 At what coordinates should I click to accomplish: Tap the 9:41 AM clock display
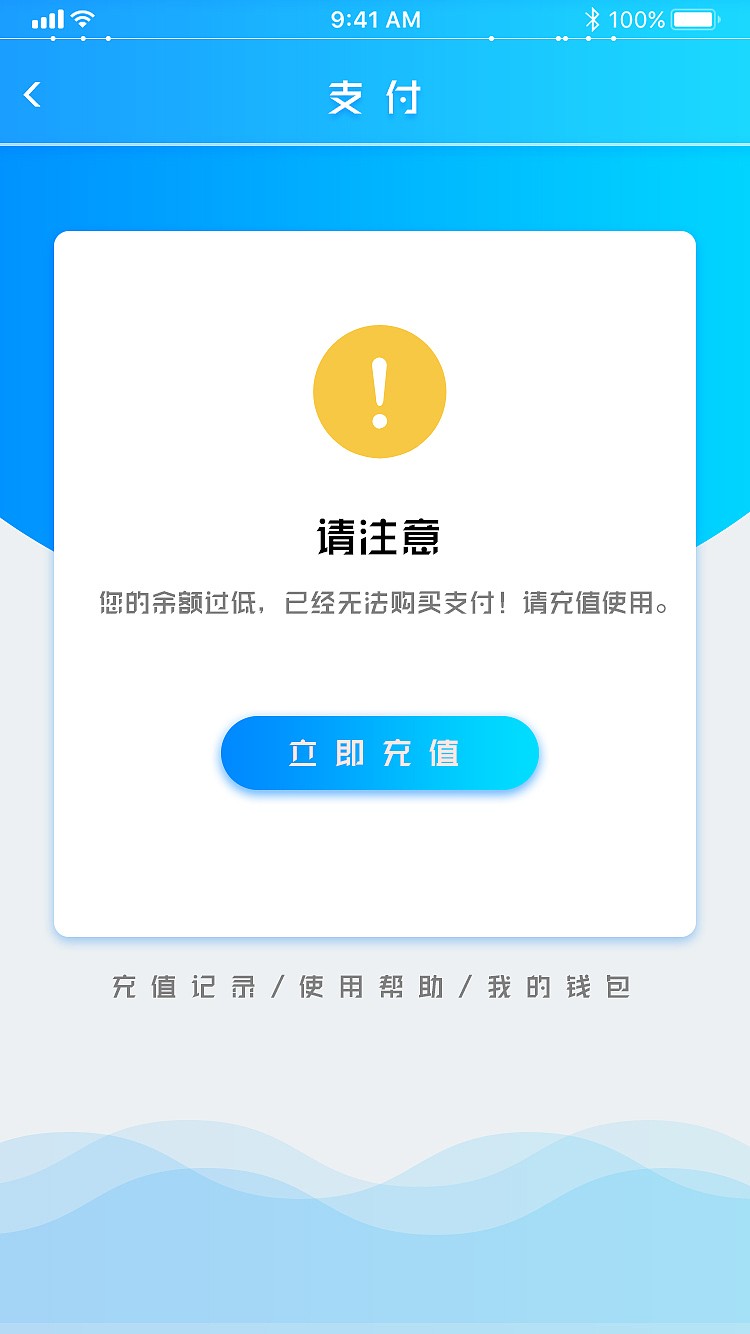[375, 18]
